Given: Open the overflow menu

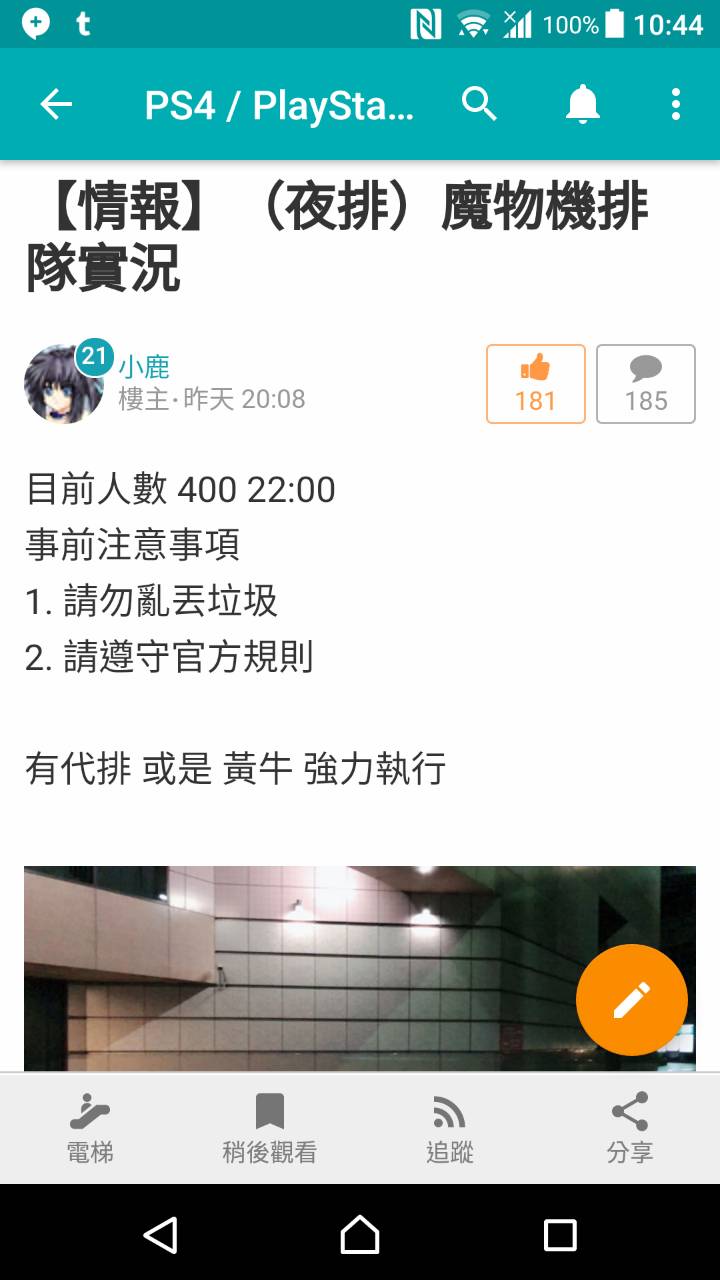Looking at the screenshot, I should (676, 104).
